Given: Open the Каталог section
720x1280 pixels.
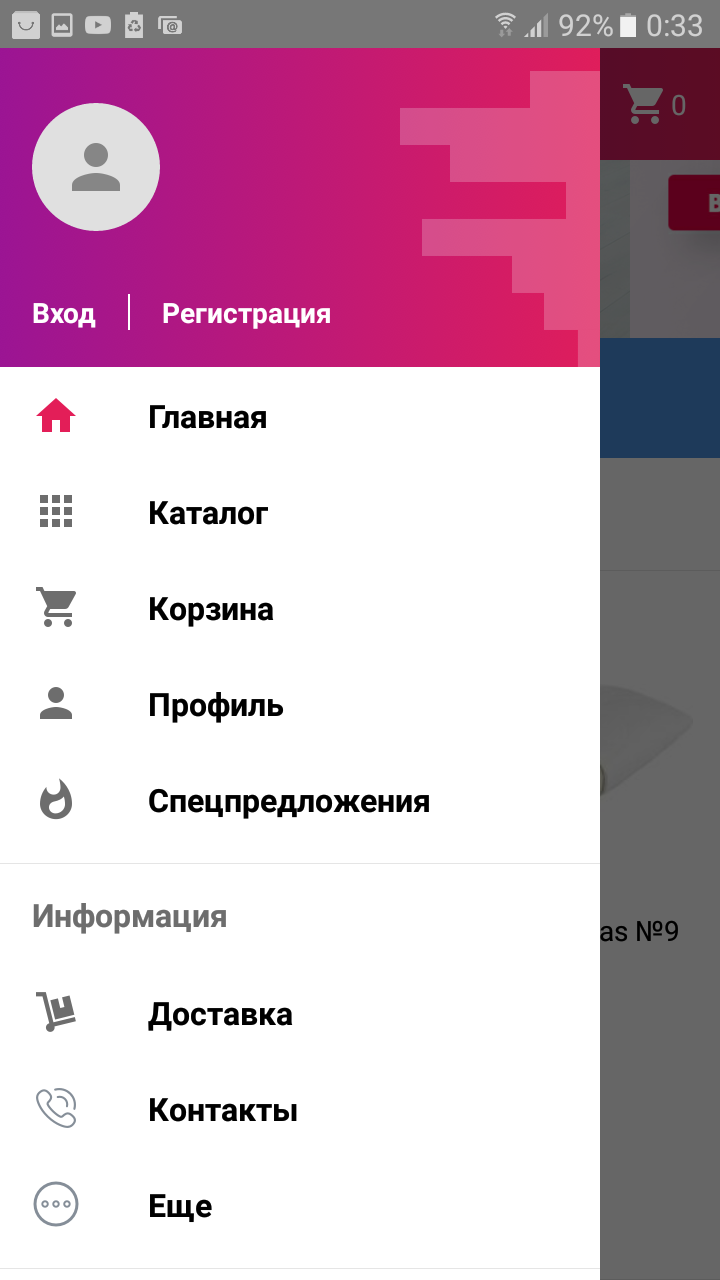Looking at the screenshot, I should (x=300, y=512).
